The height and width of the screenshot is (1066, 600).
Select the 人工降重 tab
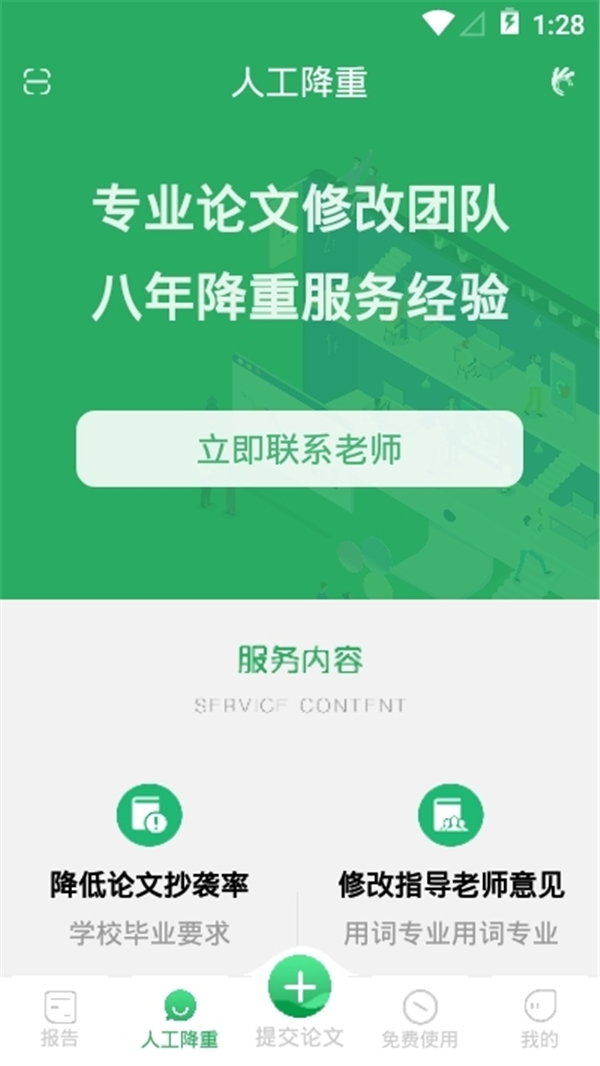pyautogui.click(x=180, y=1017)
